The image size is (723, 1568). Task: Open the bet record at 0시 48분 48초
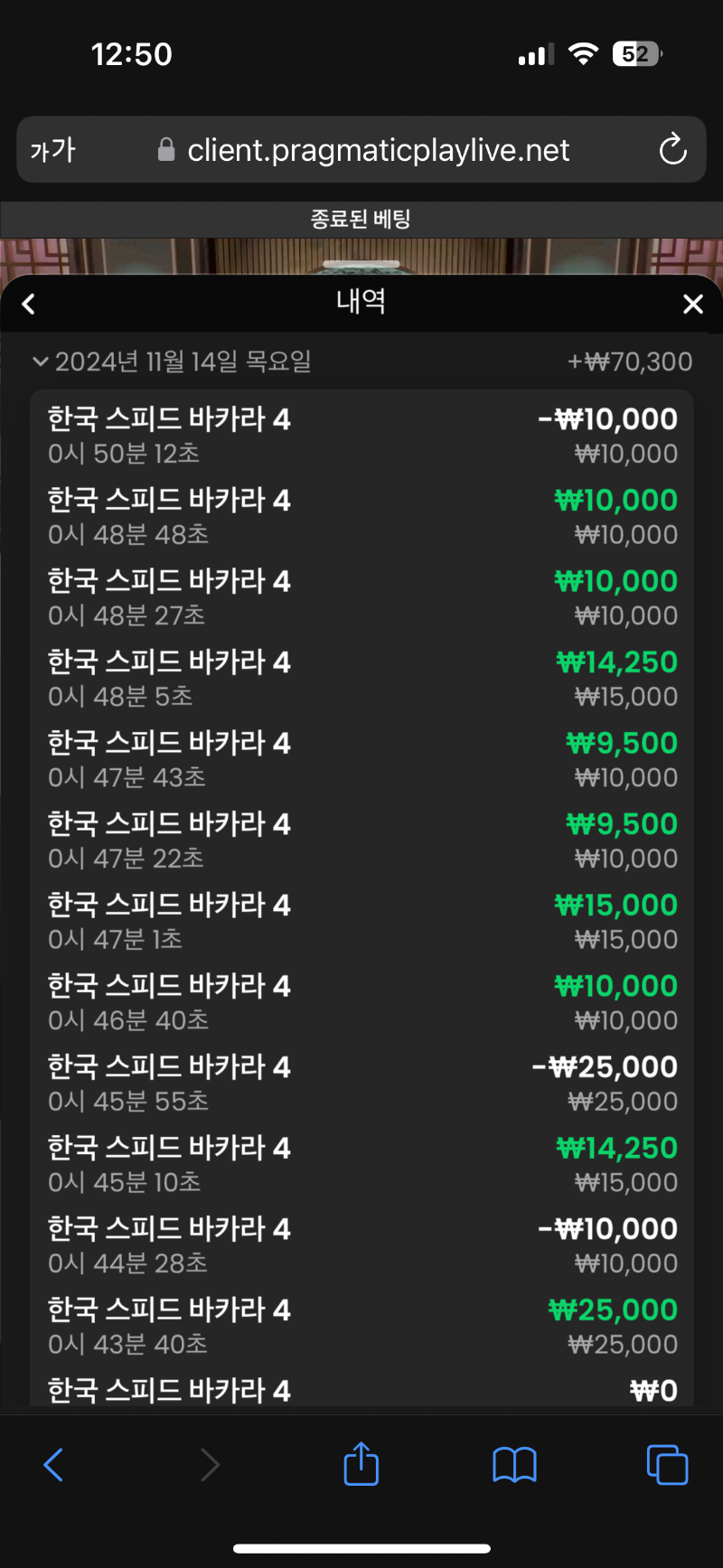[x=361, y=516]
